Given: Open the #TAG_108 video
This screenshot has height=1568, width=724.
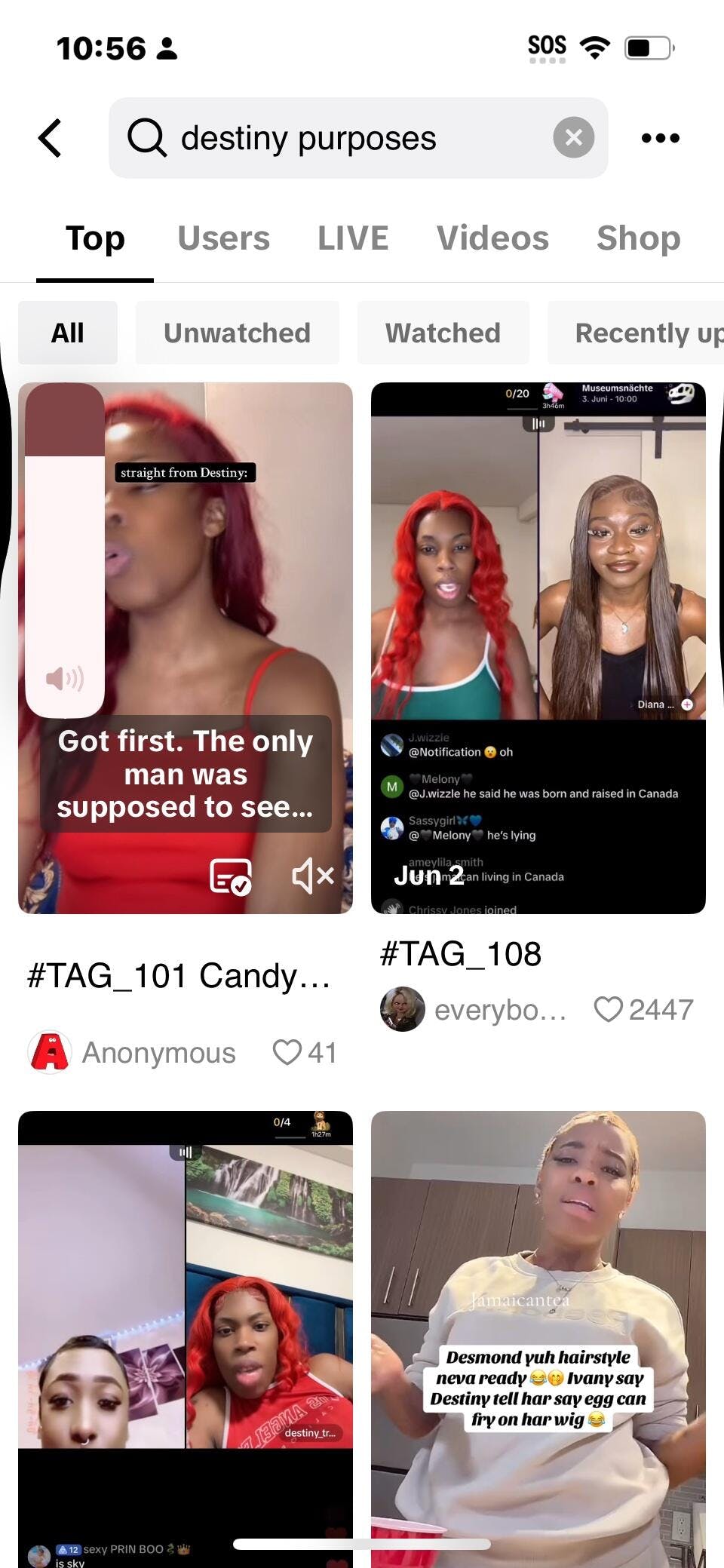Looking at the screenshot, I should coord(538,648).
